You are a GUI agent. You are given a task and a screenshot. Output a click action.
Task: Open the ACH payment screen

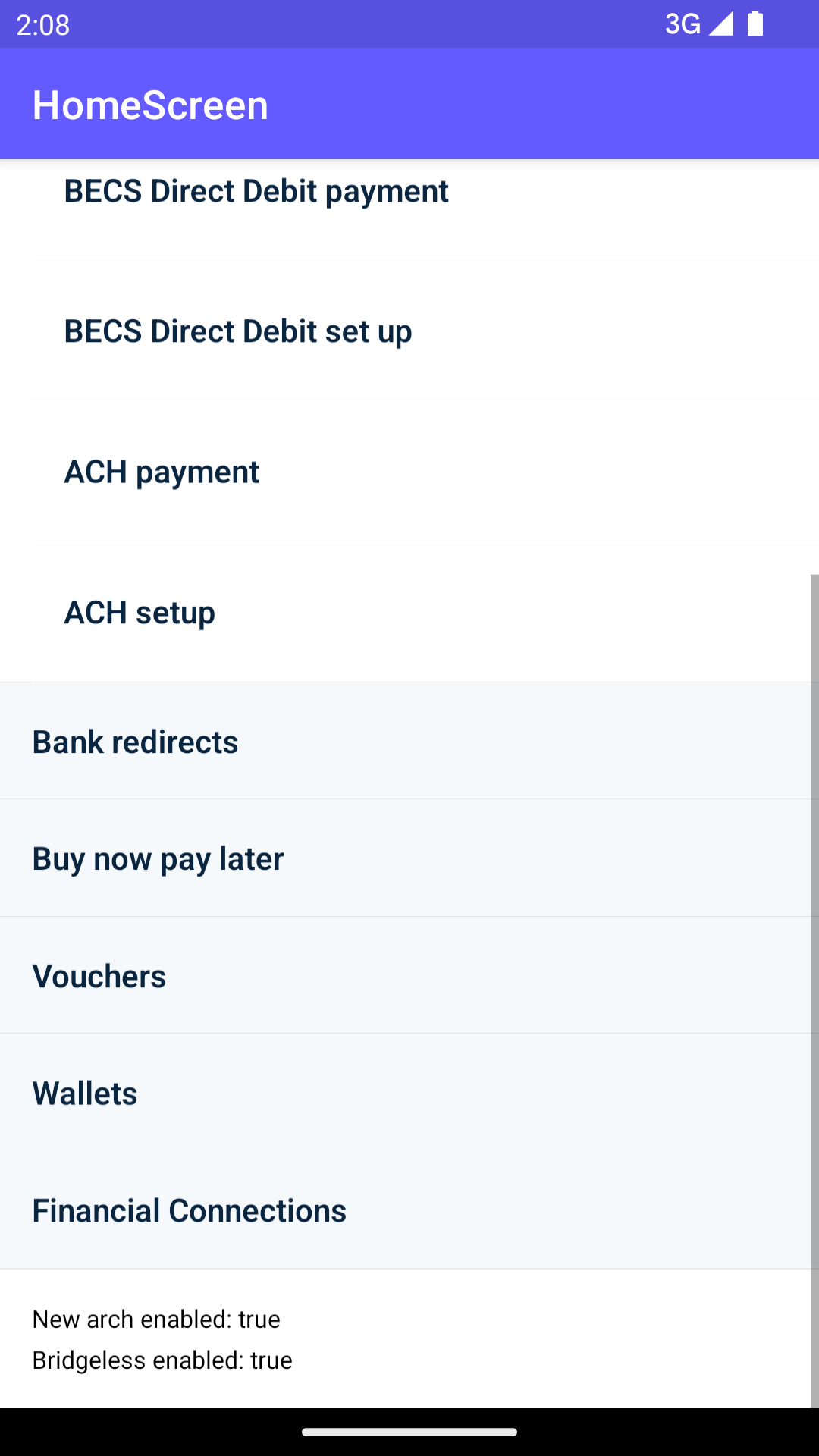point(162,472)
